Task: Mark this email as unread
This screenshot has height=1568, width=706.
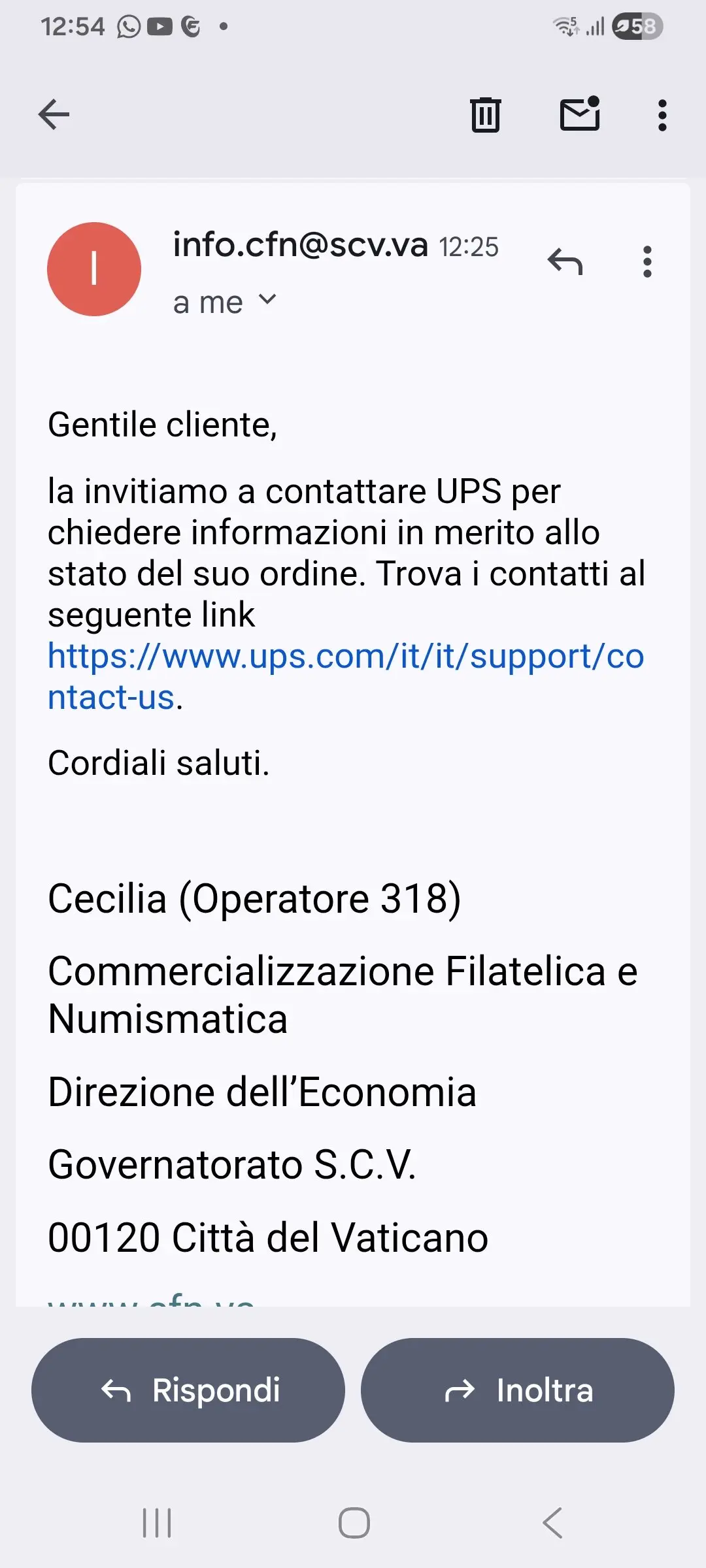Action: 580,114
